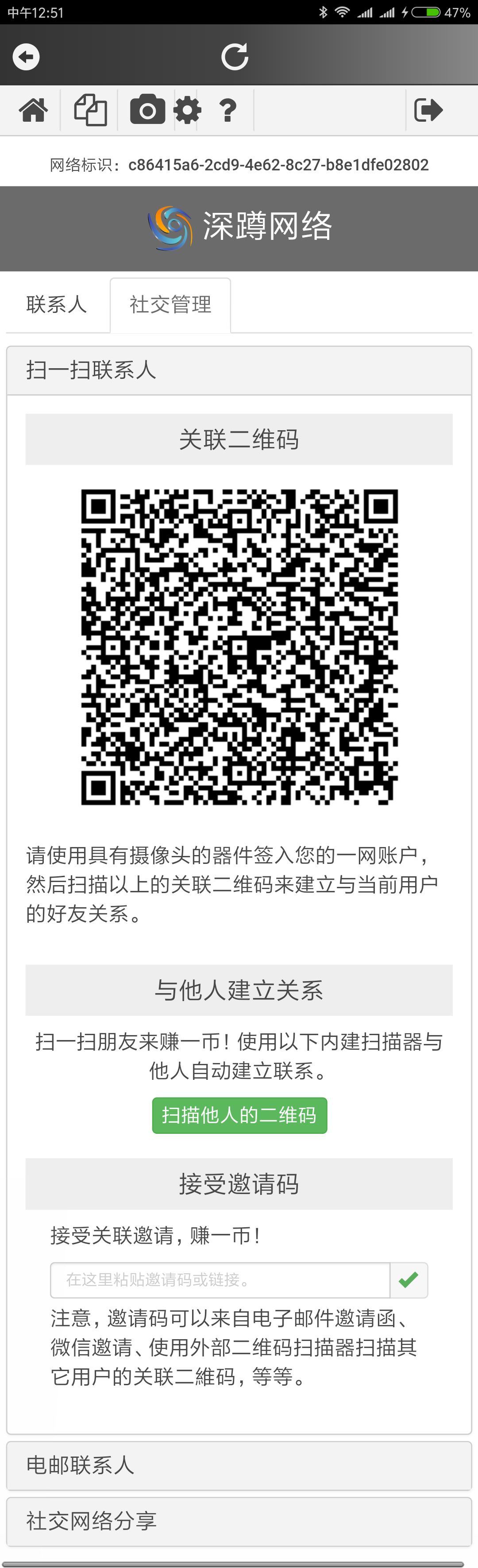Select the 社交管理 tab
This screenshot has width=478, height=1568.
(170, 304)
